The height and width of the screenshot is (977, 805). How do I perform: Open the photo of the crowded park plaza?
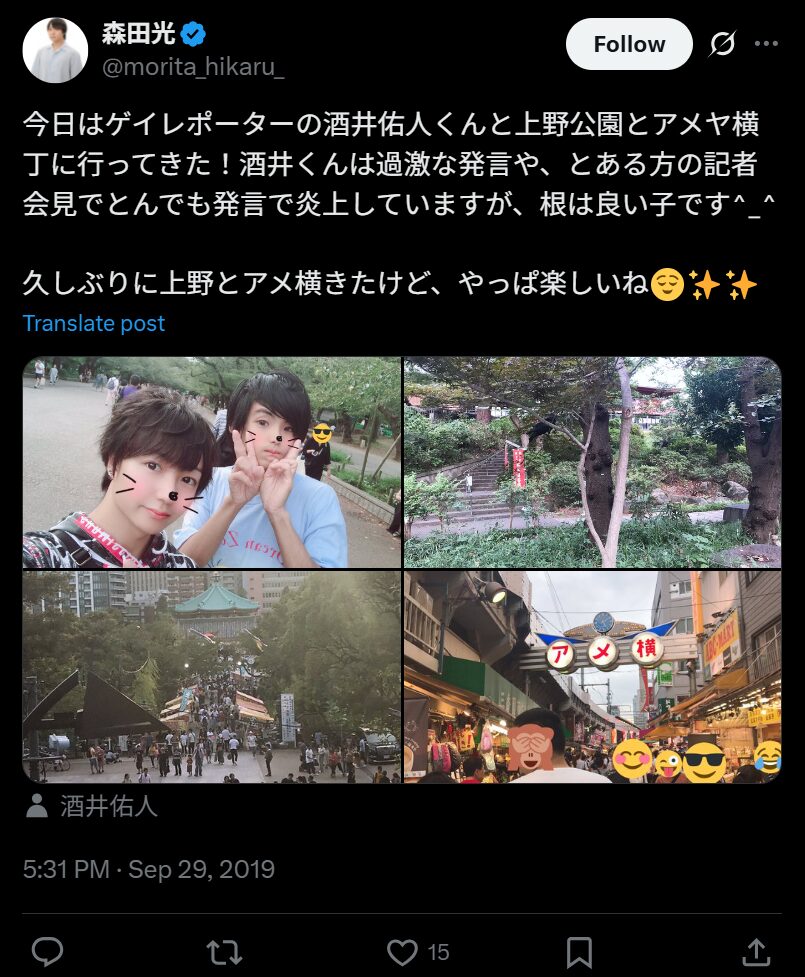(212, 677)
